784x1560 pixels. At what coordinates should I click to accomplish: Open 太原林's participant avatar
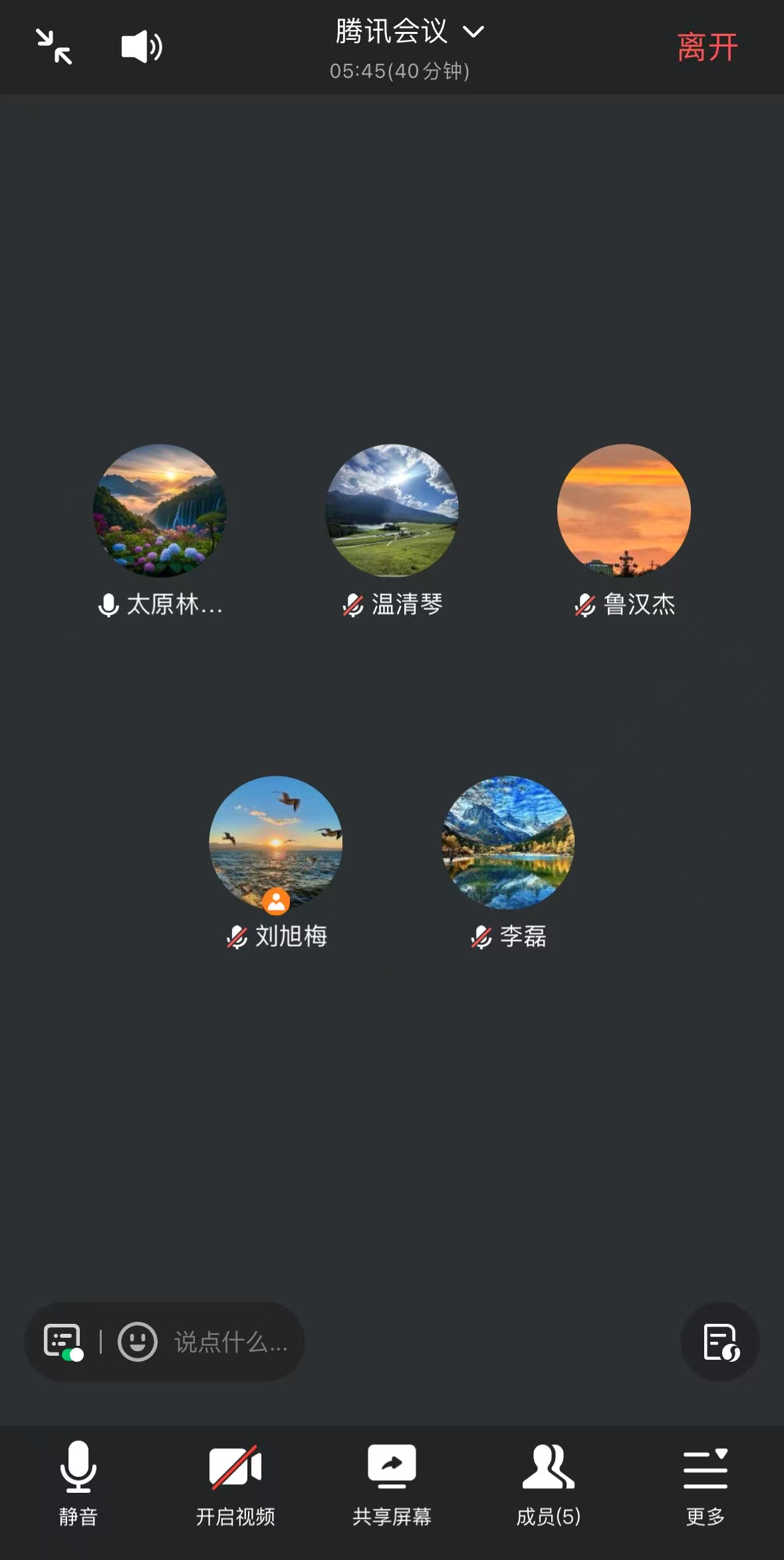160,510
